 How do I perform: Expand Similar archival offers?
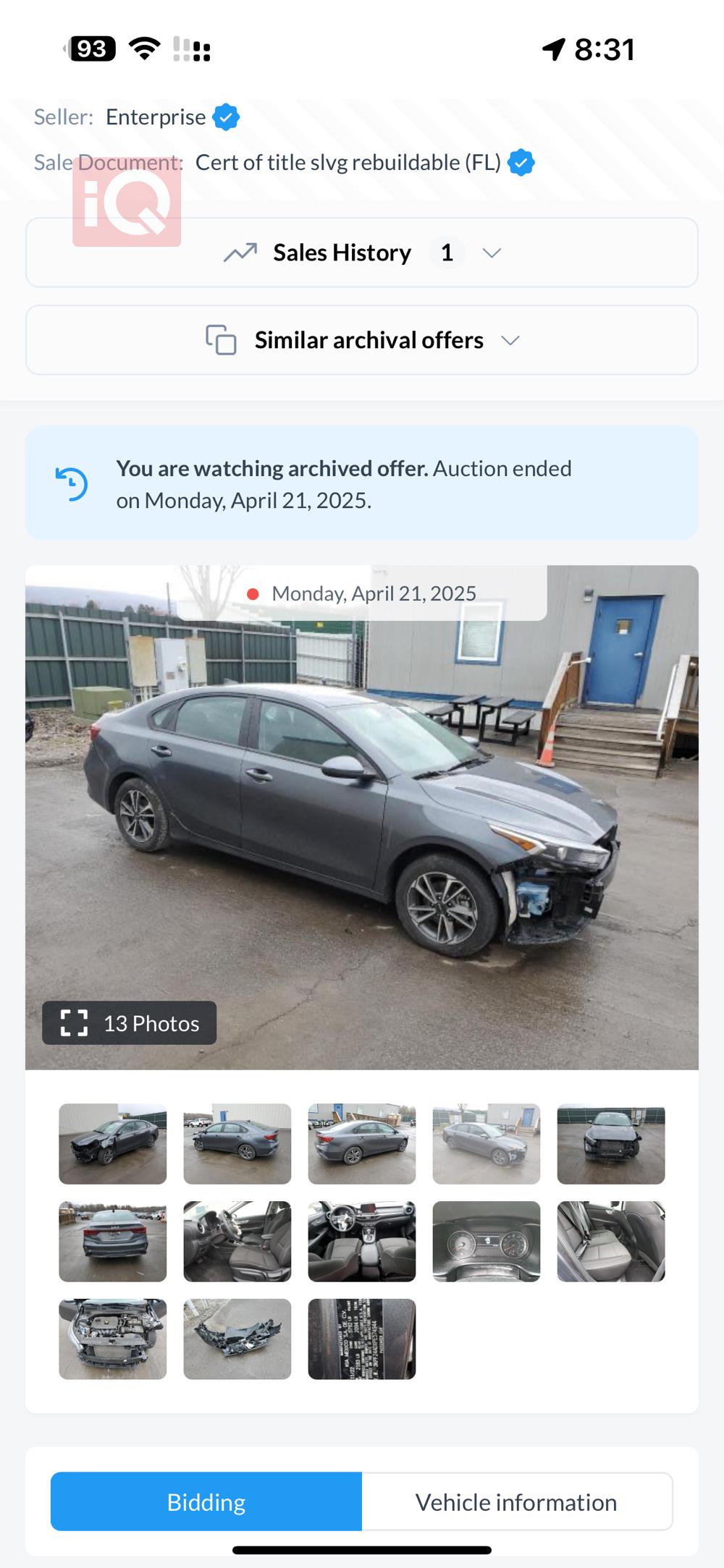(x=362, y=340)
